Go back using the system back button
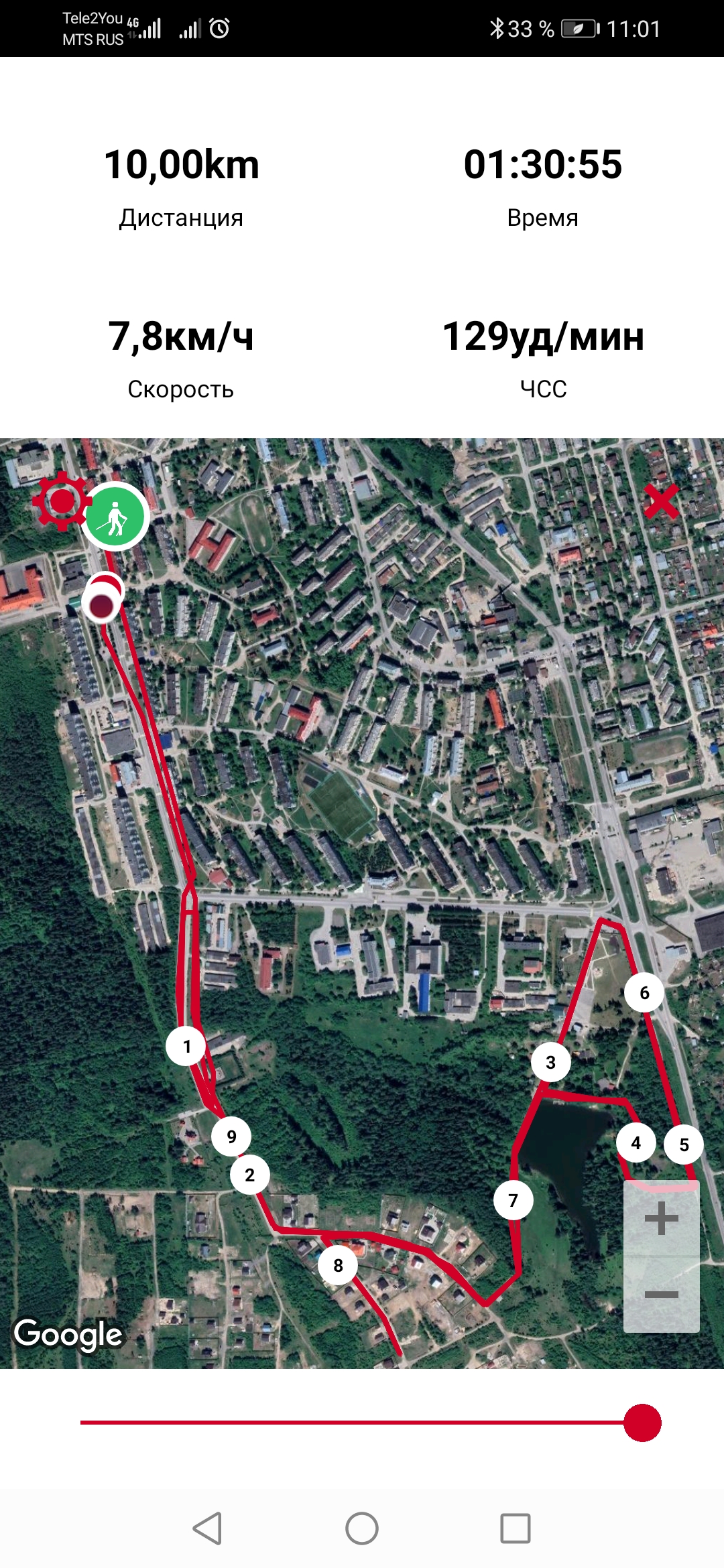Viewport: 724px width, 1568px height. (x=207, y=1528)
